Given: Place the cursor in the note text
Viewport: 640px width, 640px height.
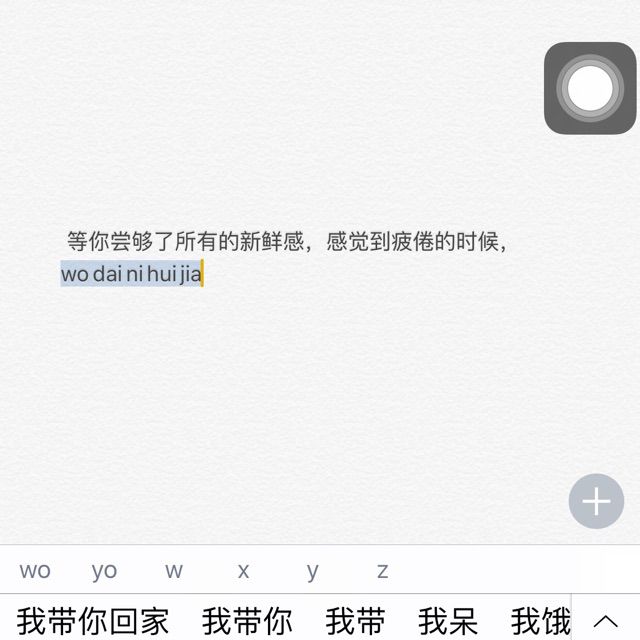Looking at the screenshot, I should tap(288, 242).
